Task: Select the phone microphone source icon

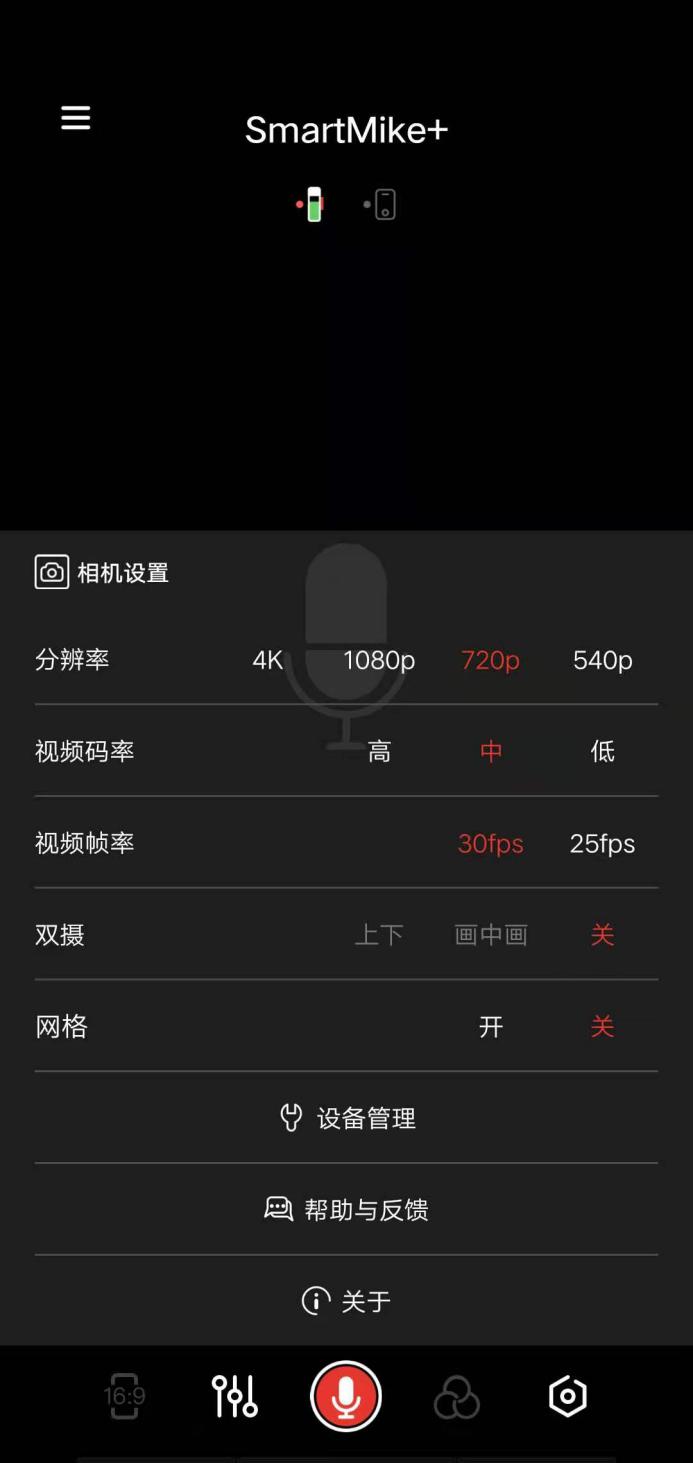Action: (381, 205)
